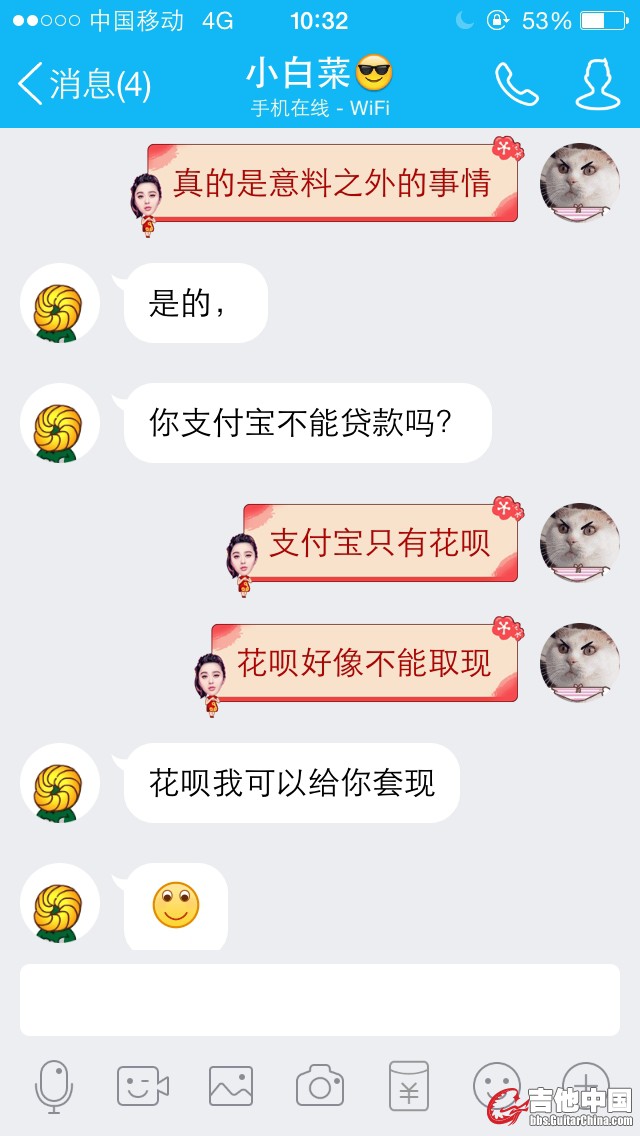Record a voice message with the microphone

(x=54, y=1086)
